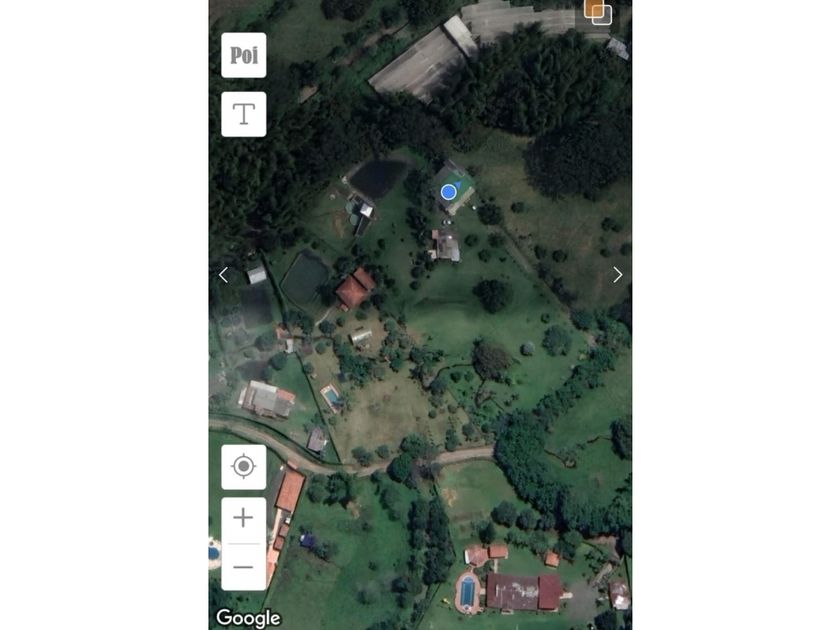The image size is (840, 630).
Task: Open the map layers icon
Action: 598,11
